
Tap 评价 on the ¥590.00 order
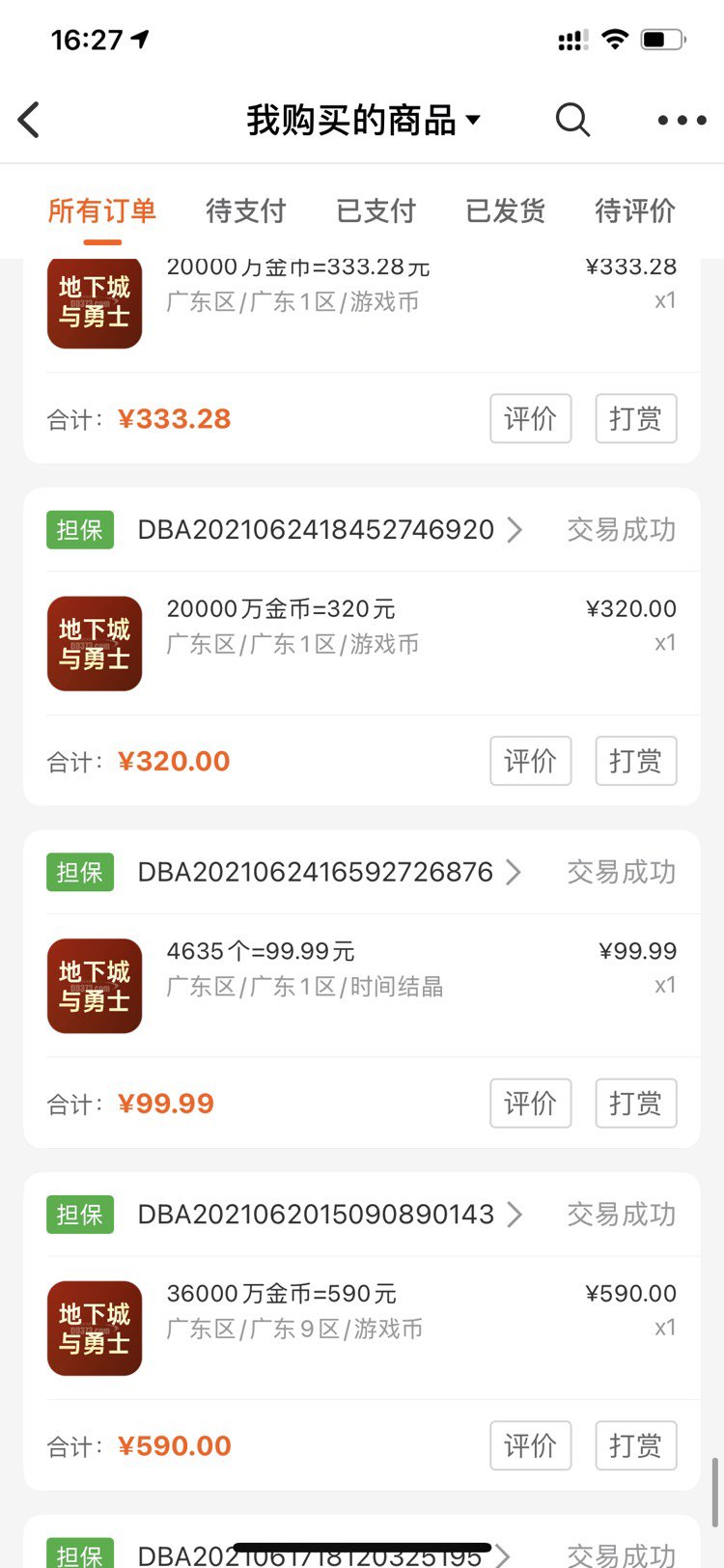[x=531, y=1445]
